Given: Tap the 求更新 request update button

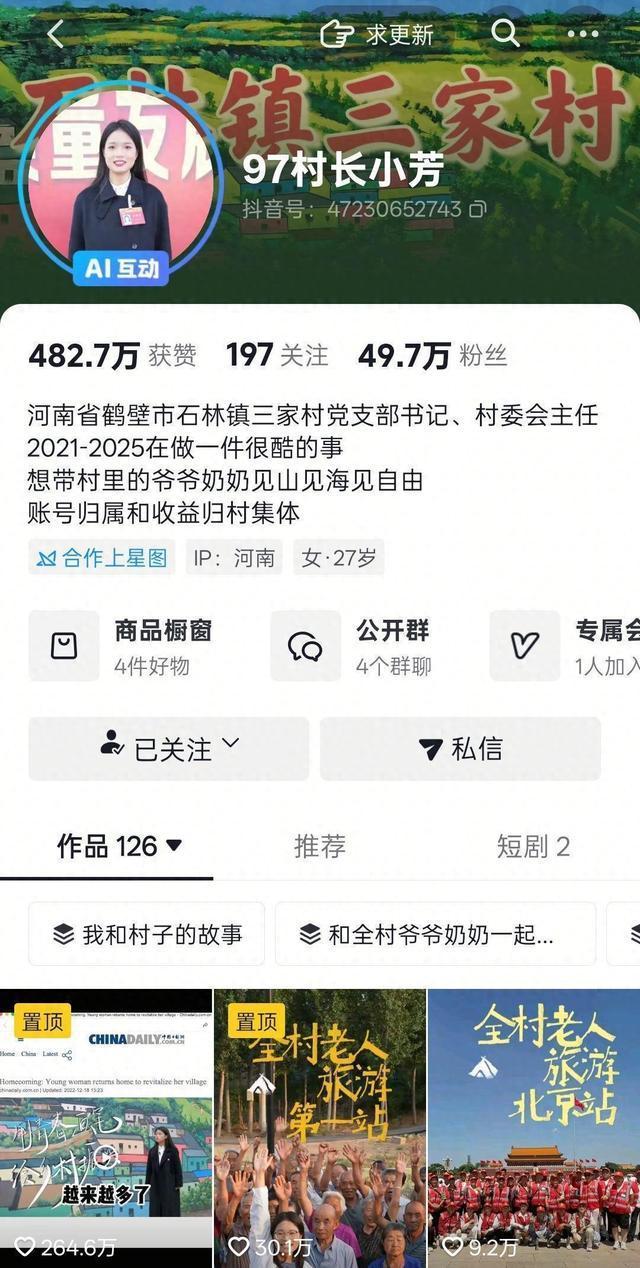Looking at the screenshot, I should click(377, 34).
